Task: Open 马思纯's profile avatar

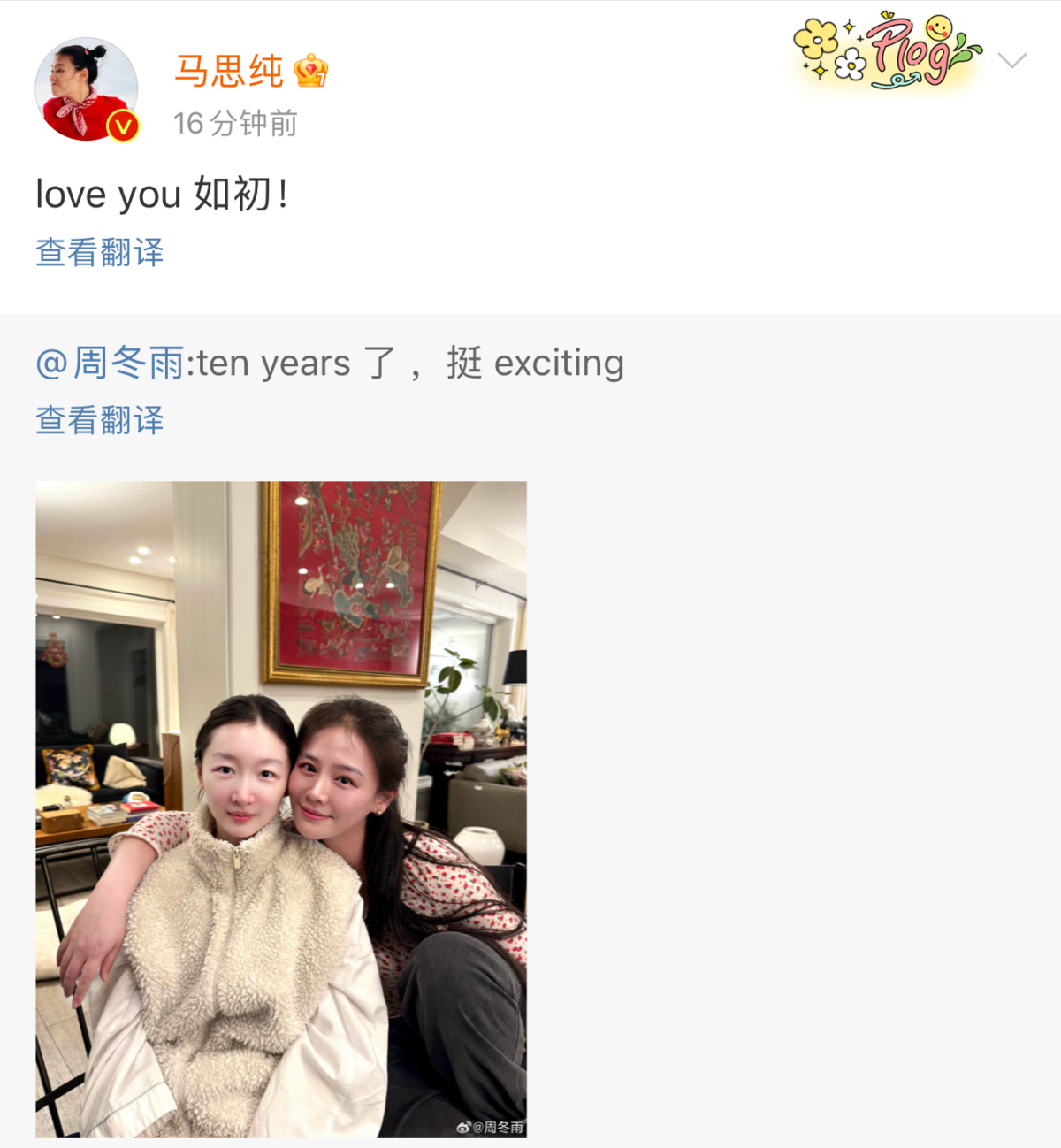Action: tap(86, 89)
